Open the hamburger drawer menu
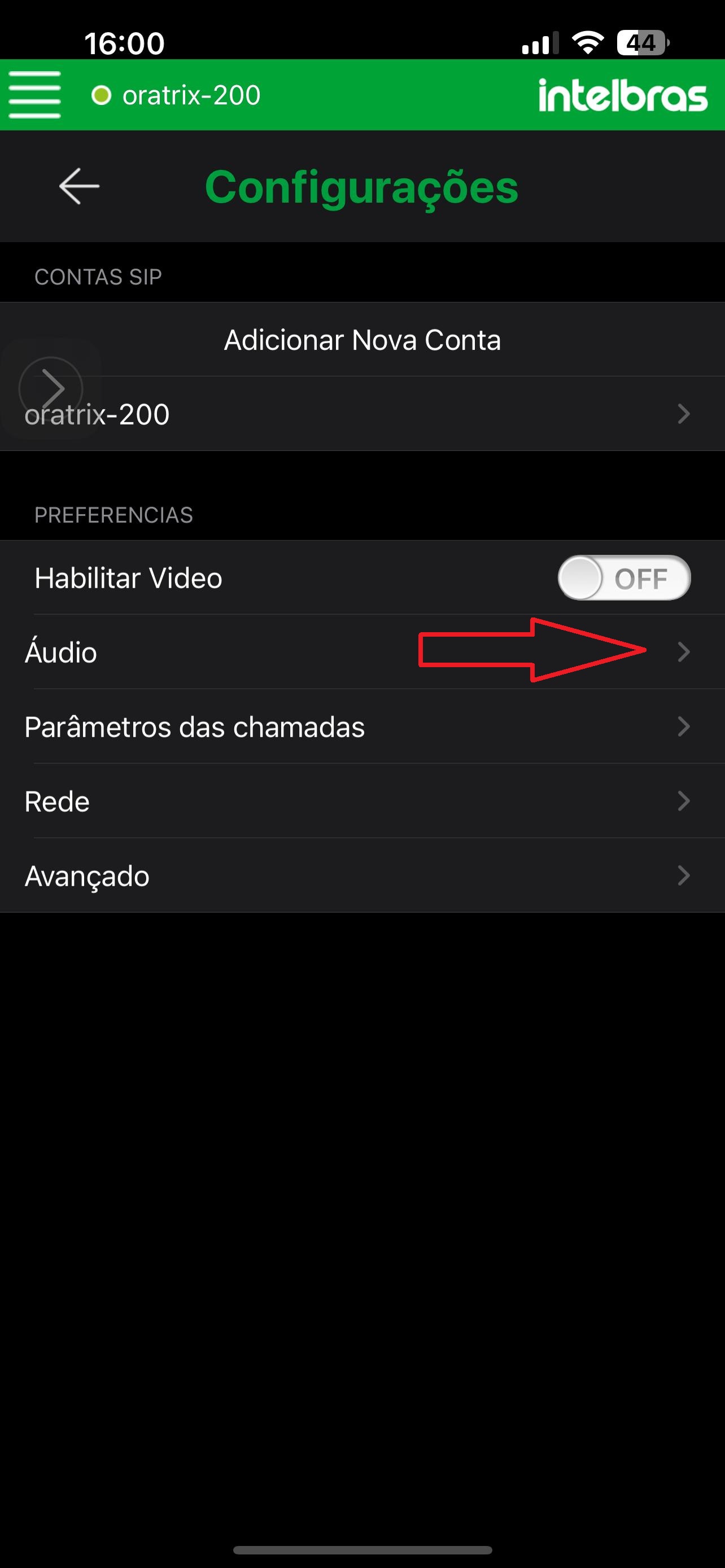The width and height of the screenshot is (725, 1568). (x=34, y=94)
